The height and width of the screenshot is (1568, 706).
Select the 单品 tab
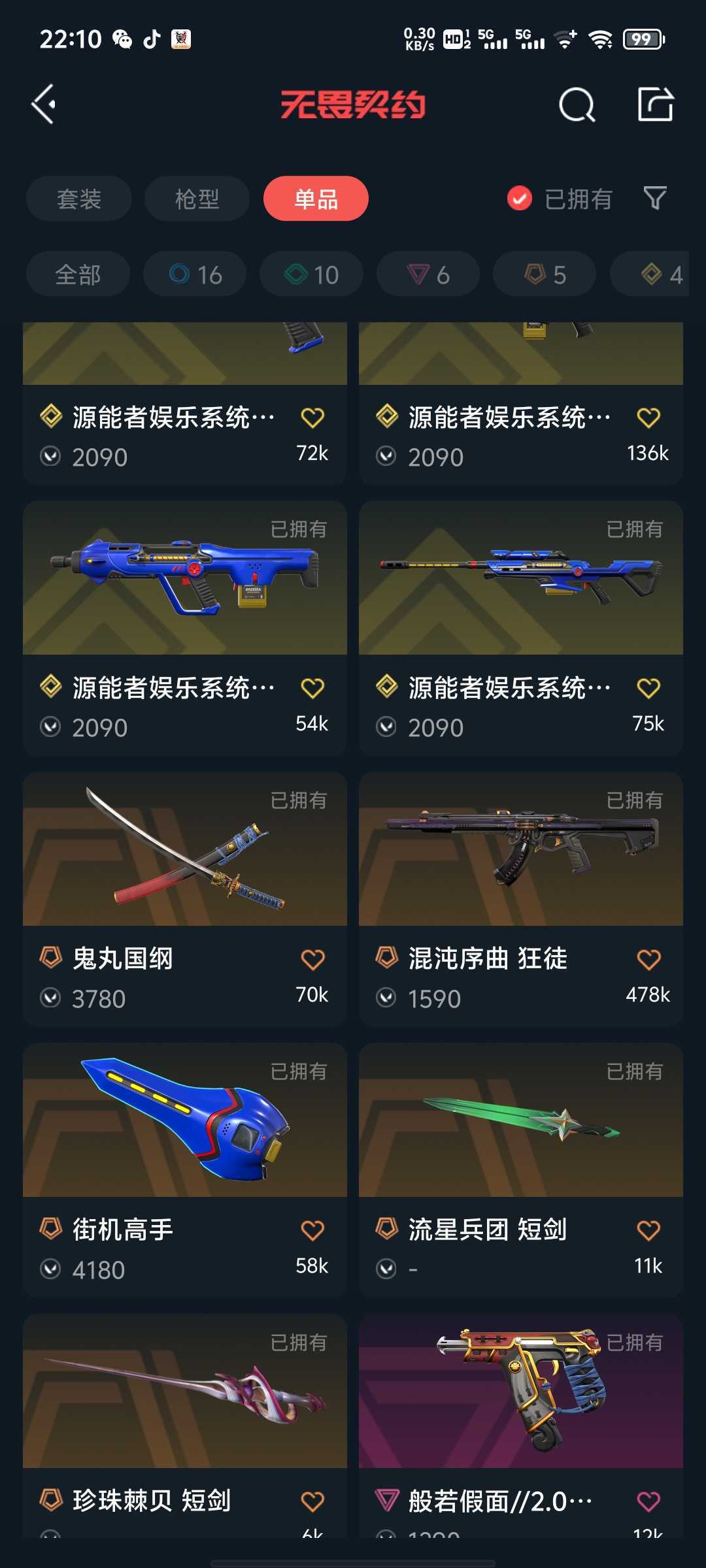coord(316,199)
